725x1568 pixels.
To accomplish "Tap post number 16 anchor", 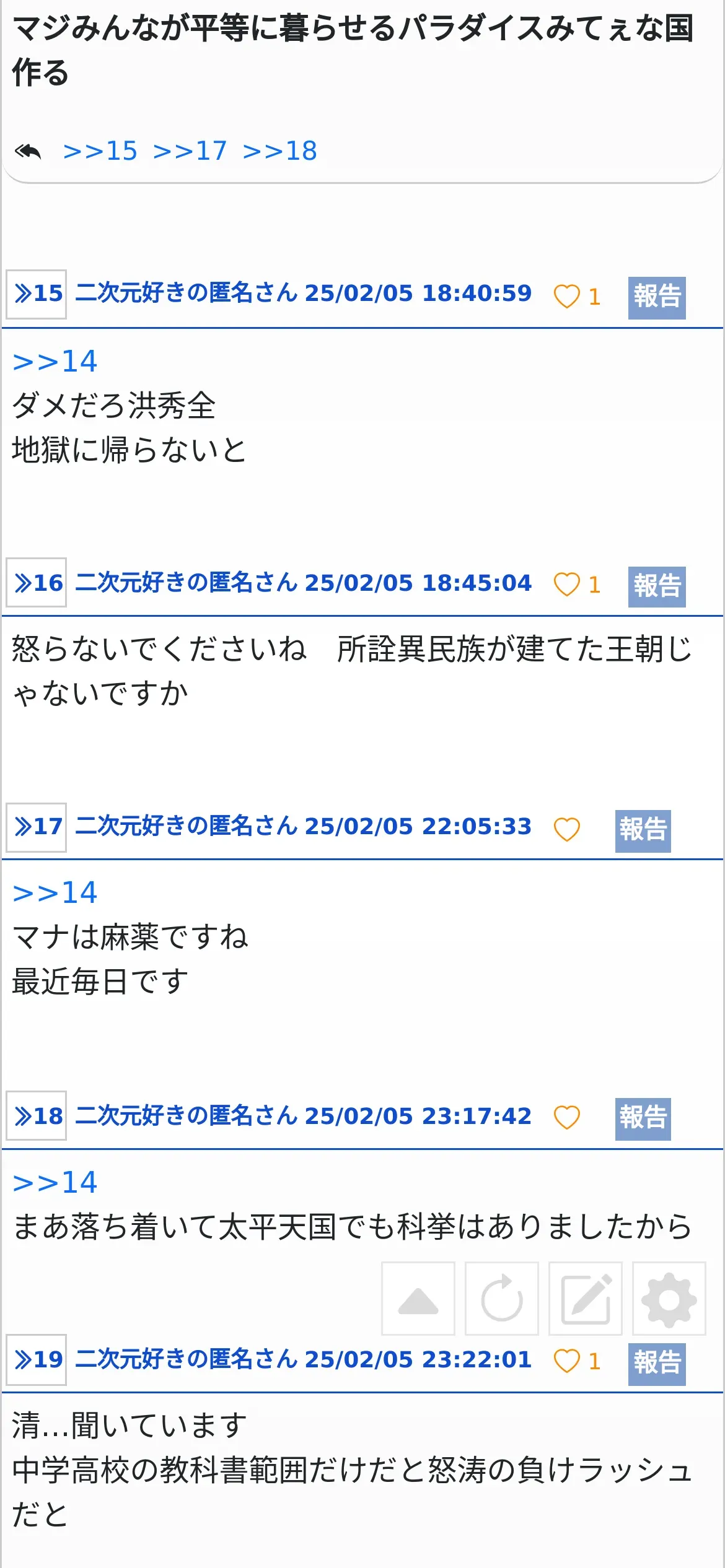I will point(37,583).
